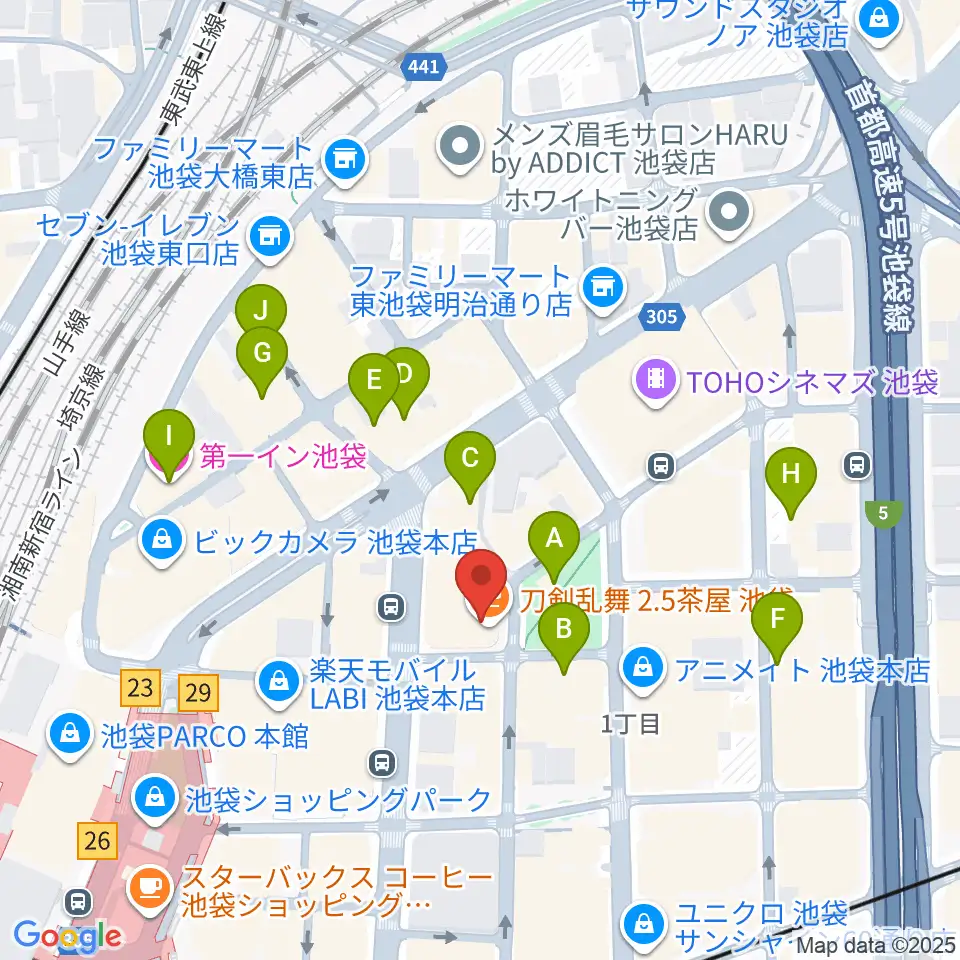Open the green marker labeled C
Viewport: 960px width, 960px height.
click(x=470, y=465)
